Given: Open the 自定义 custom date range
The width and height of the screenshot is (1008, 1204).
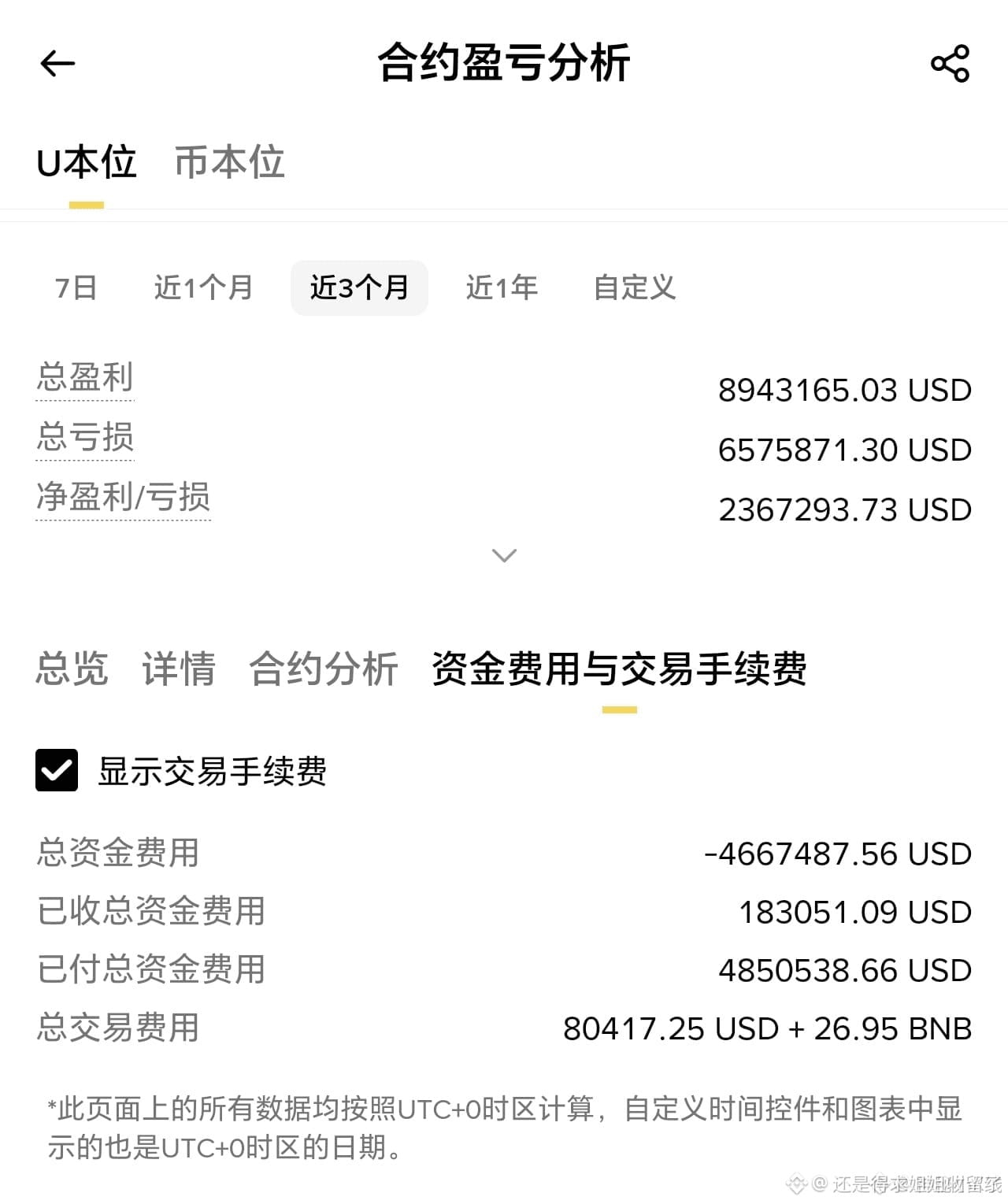Looking at the screenshot, I should tap(635, 287).
